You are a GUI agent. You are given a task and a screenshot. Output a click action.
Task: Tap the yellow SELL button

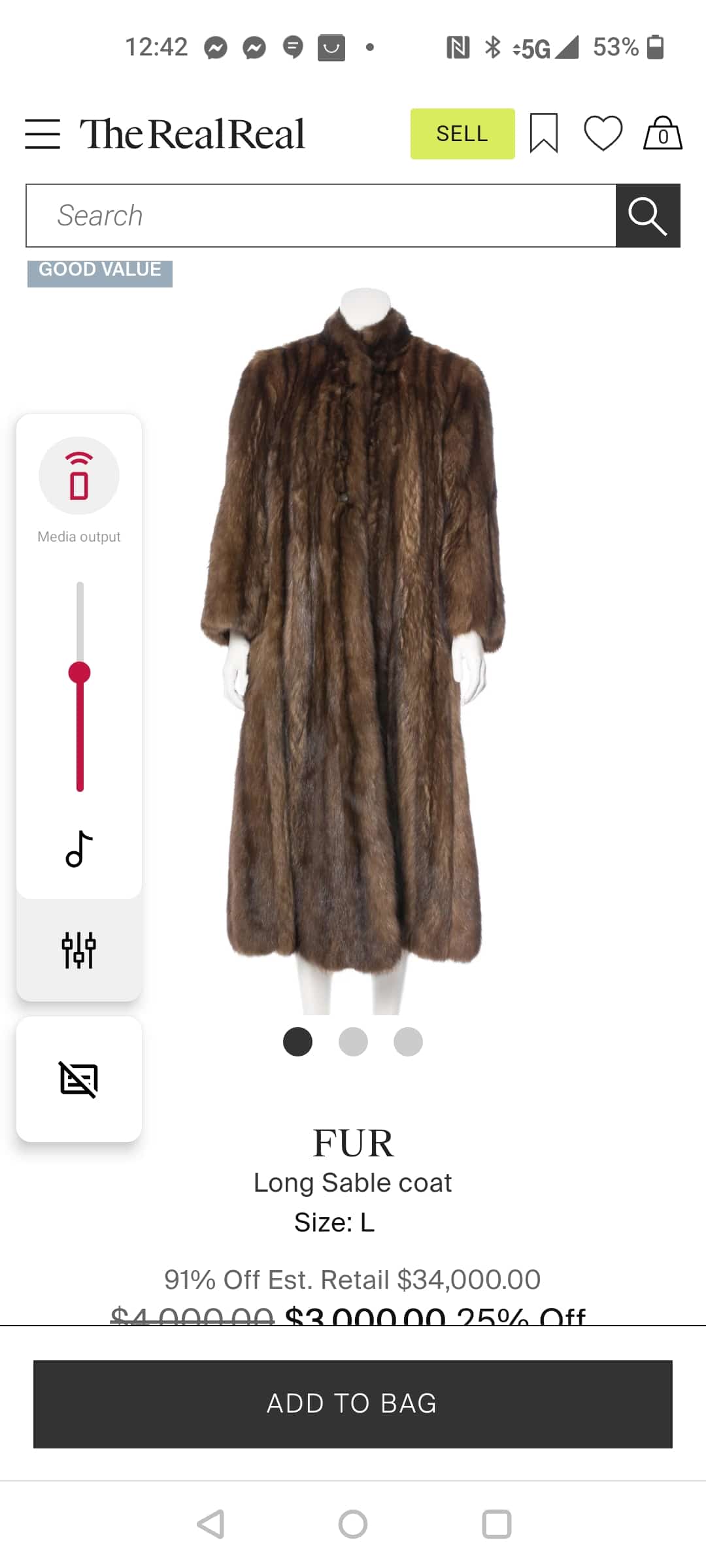pos(462,134)
